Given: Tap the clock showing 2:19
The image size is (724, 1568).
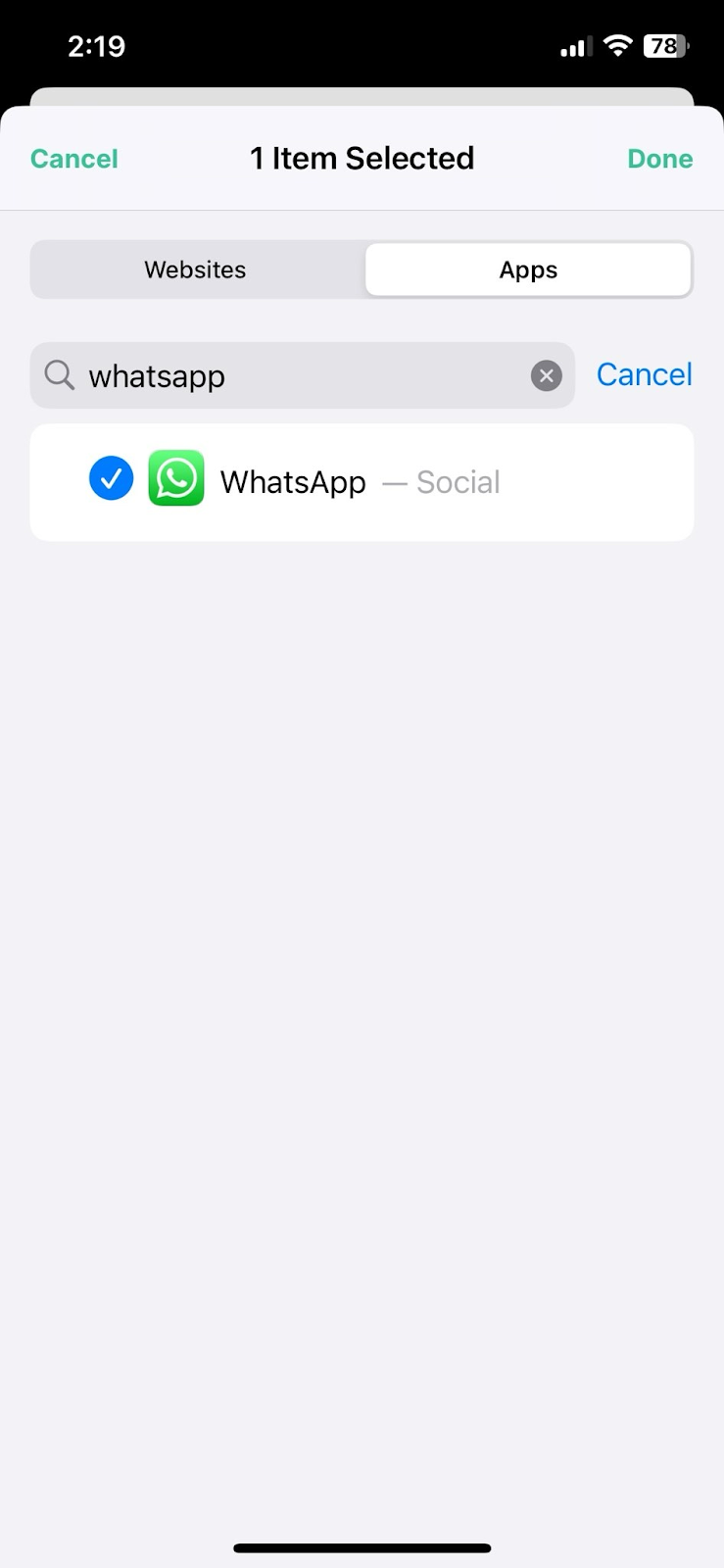Looking at the screenshot, I should click(x=97, y=45).
